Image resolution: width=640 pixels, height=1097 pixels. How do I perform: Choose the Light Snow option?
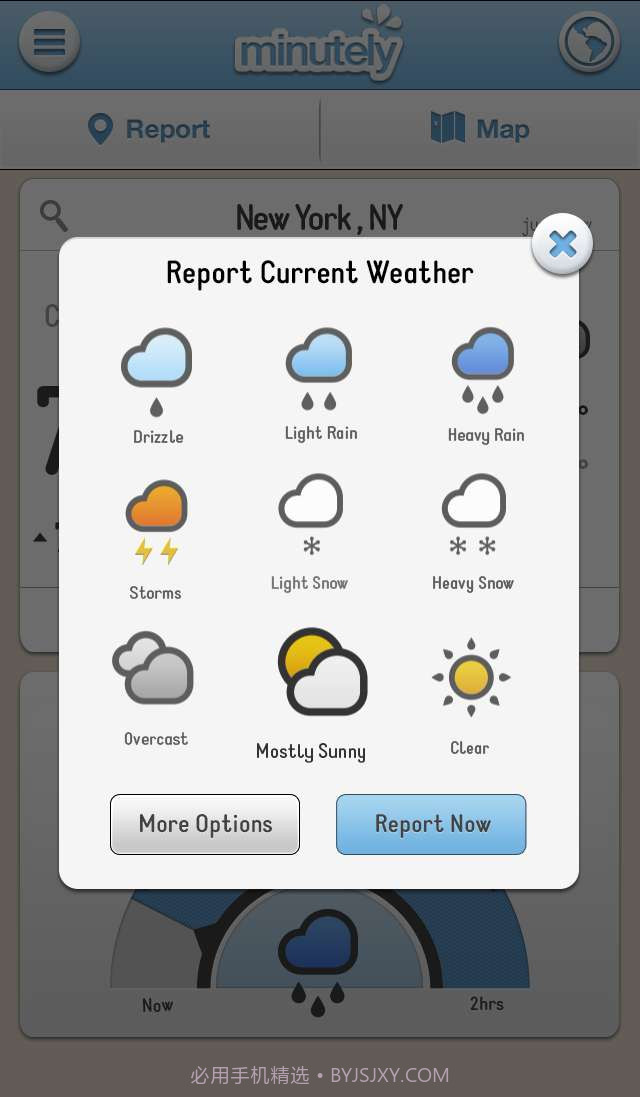tap(310, 531)
